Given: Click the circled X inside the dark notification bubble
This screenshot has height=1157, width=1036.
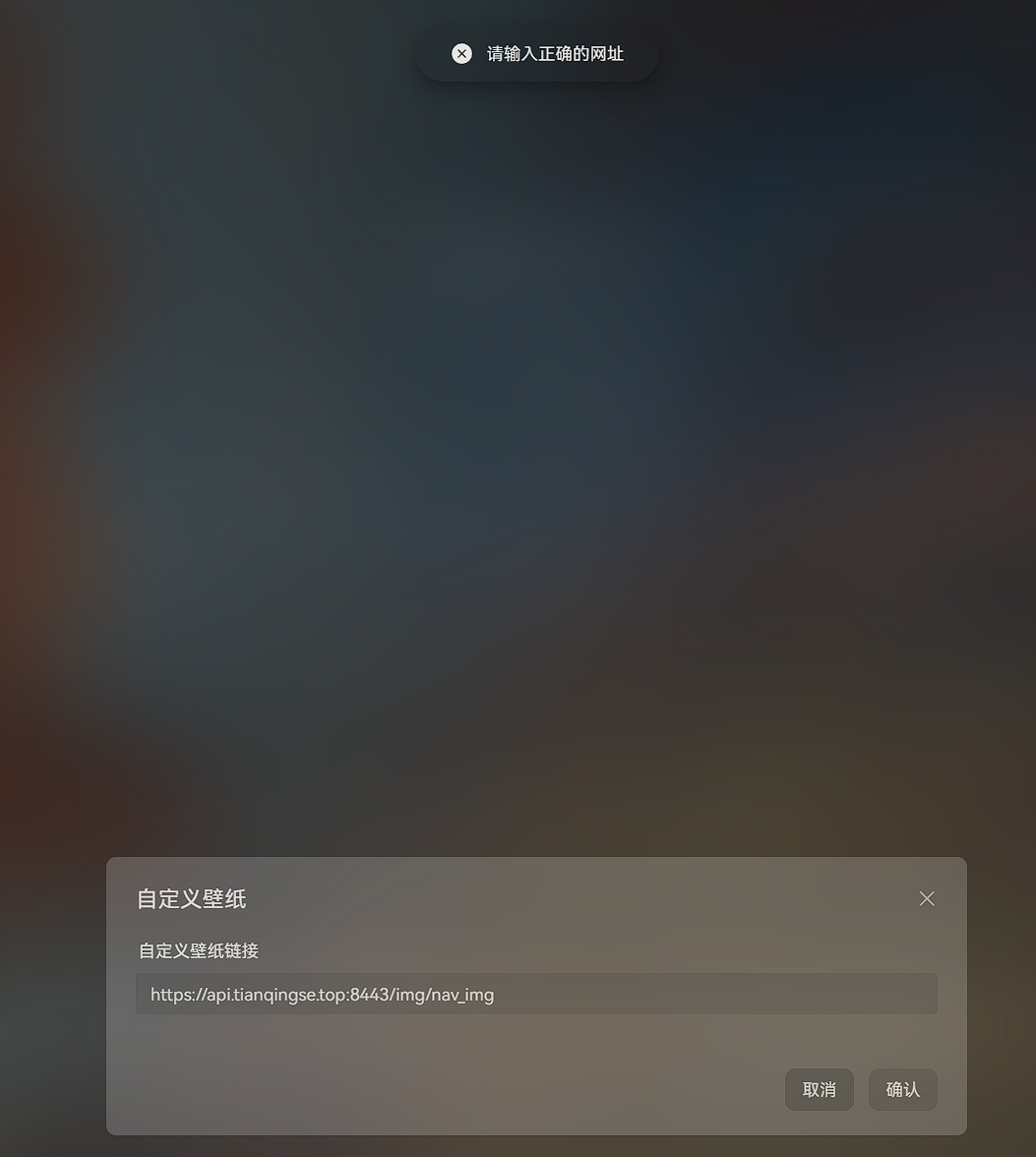Looking at the screenshot, I should tap(461, 53).
